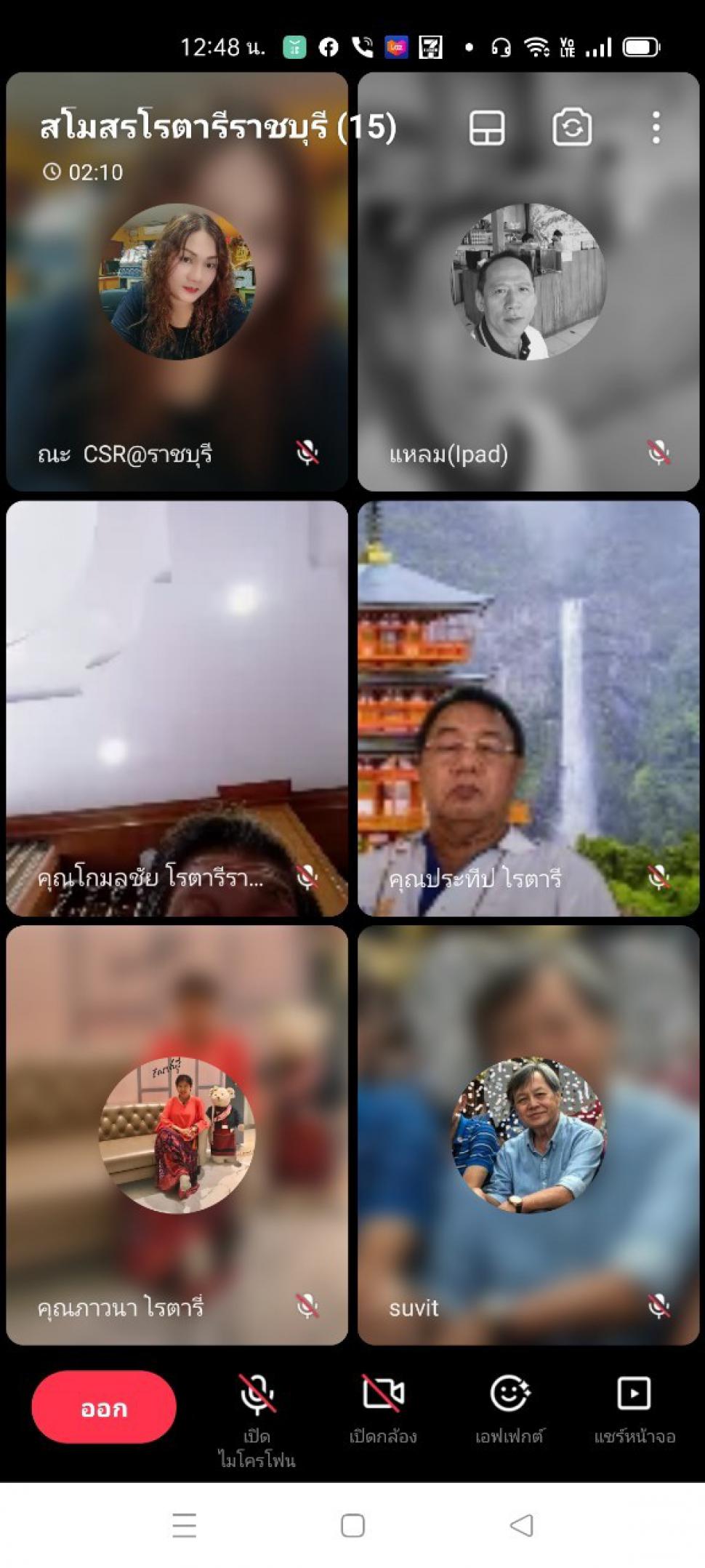Go back using system back button
Image resolution: width=705 pixels, height=1568 pixels.
click(x=521, y=1525)
